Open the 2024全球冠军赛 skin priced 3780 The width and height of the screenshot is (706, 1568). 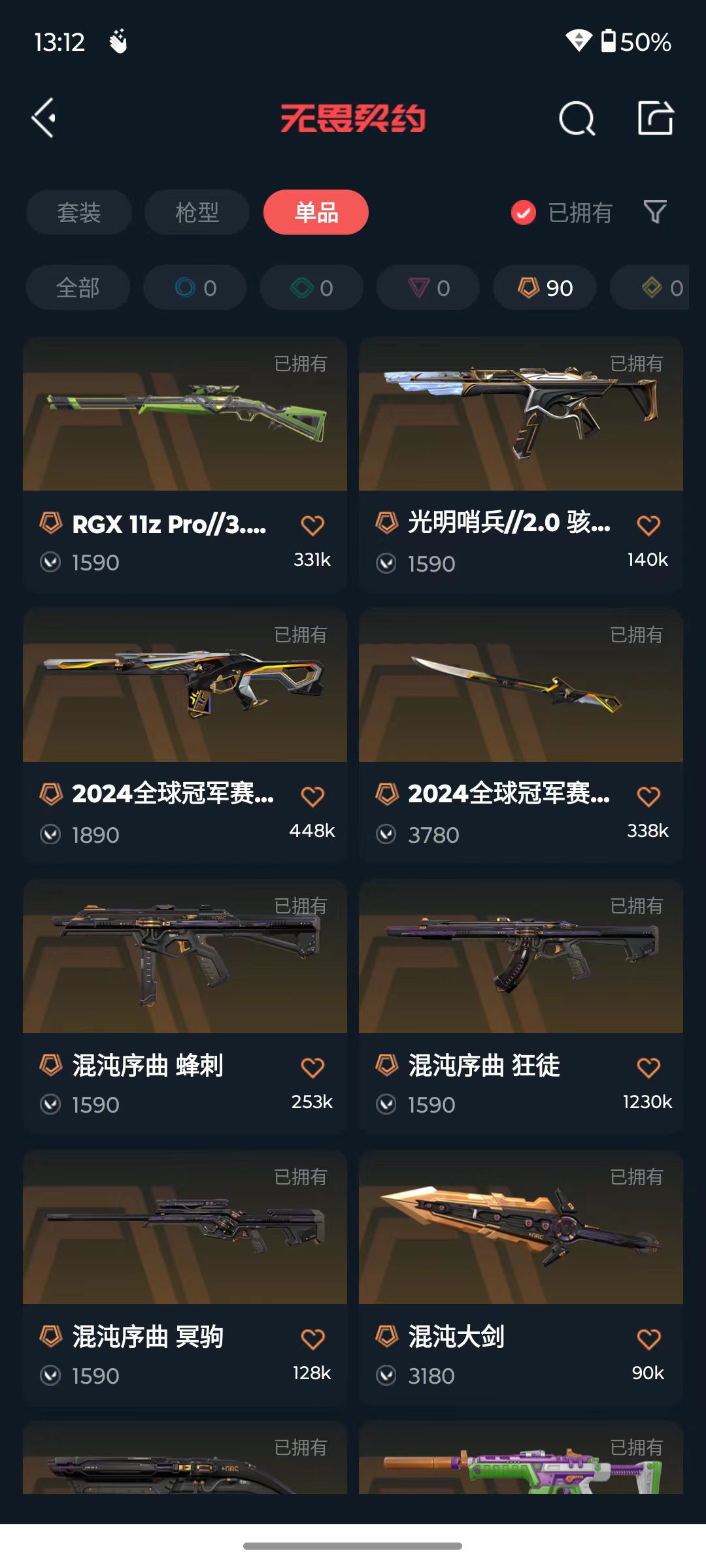(x=521, y=736)
